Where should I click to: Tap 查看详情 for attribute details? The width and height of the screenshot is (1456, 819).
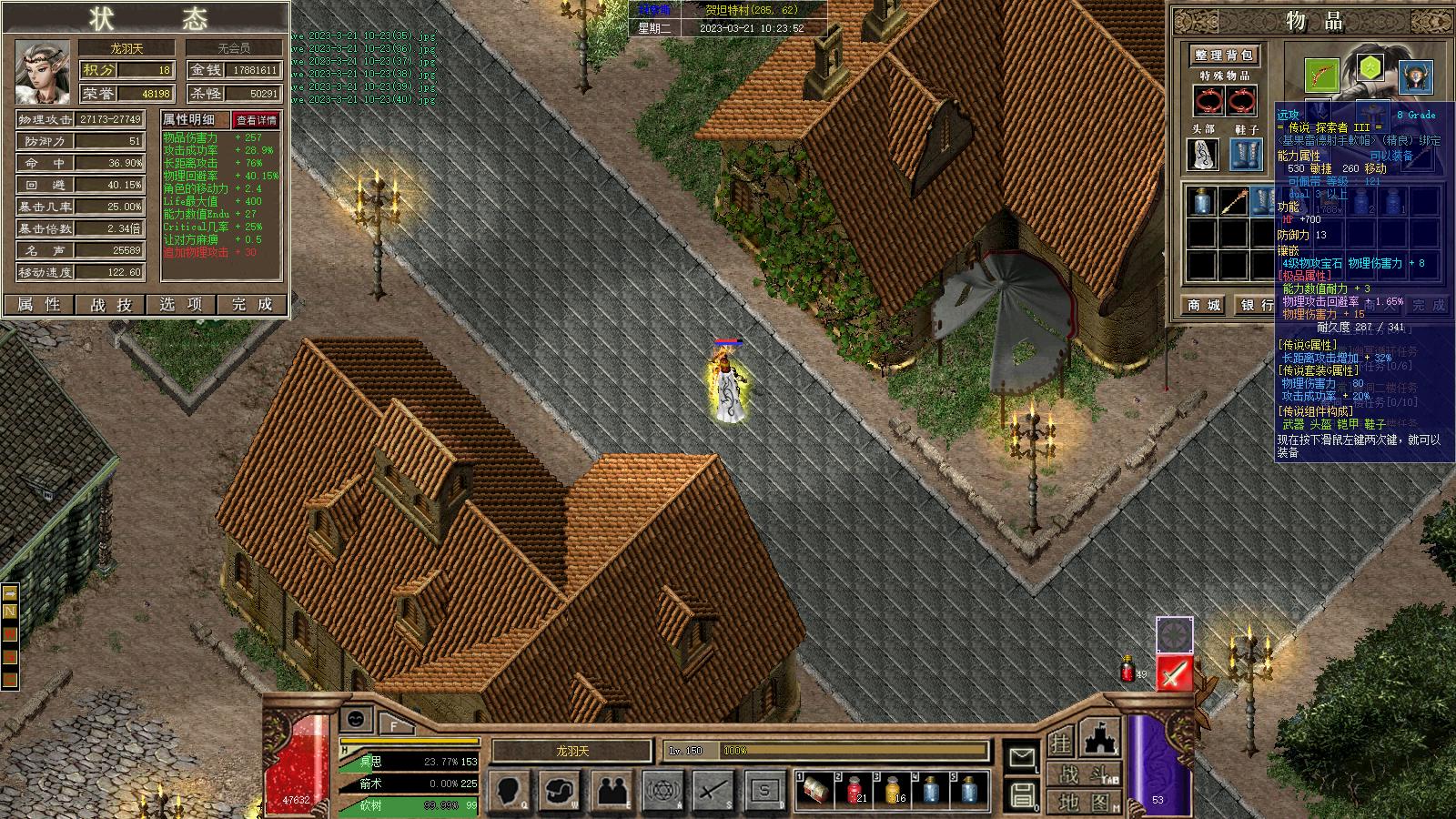tap(256, 120)
